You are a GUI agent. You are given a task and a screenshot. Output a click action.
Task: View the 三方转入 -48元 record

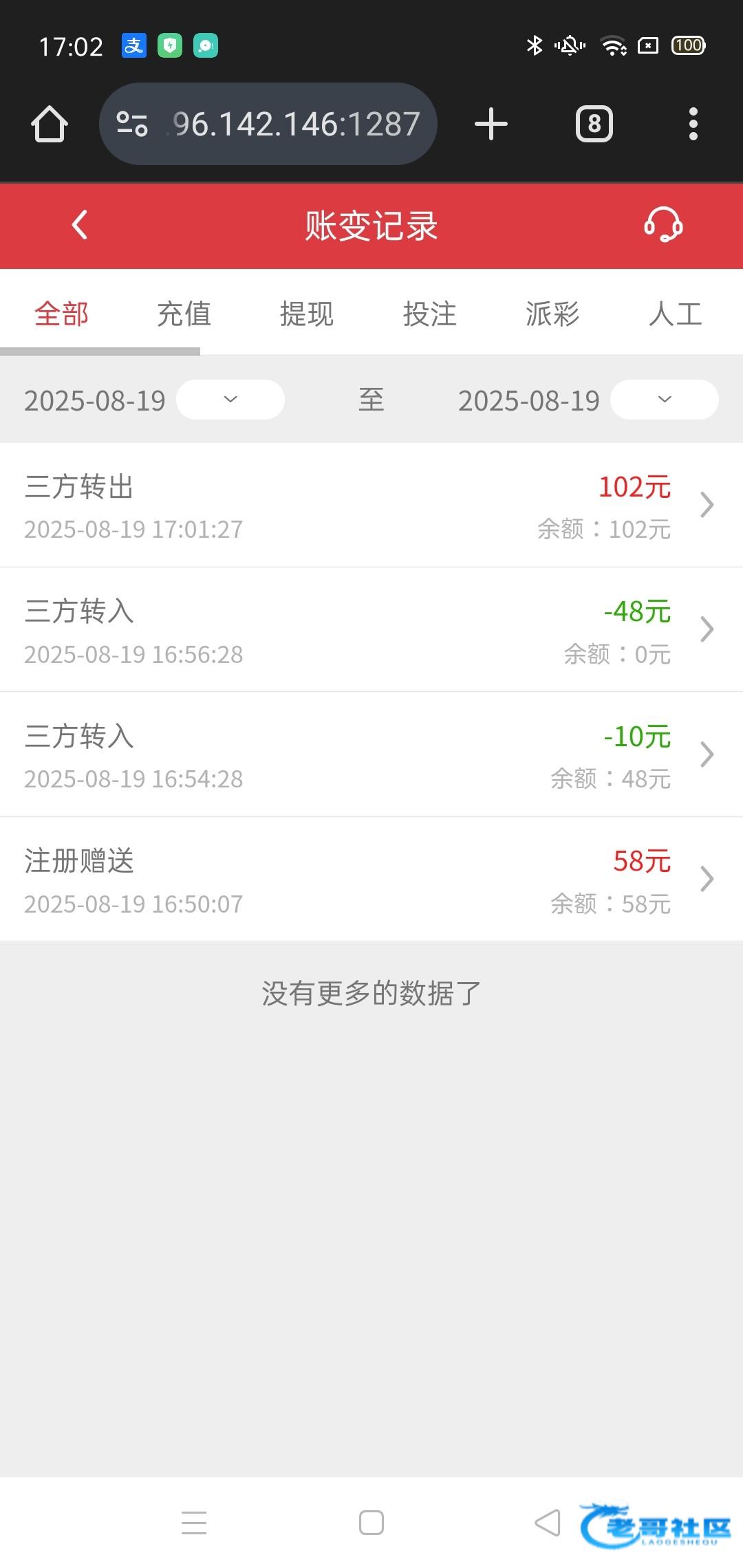tap(371, 630)
